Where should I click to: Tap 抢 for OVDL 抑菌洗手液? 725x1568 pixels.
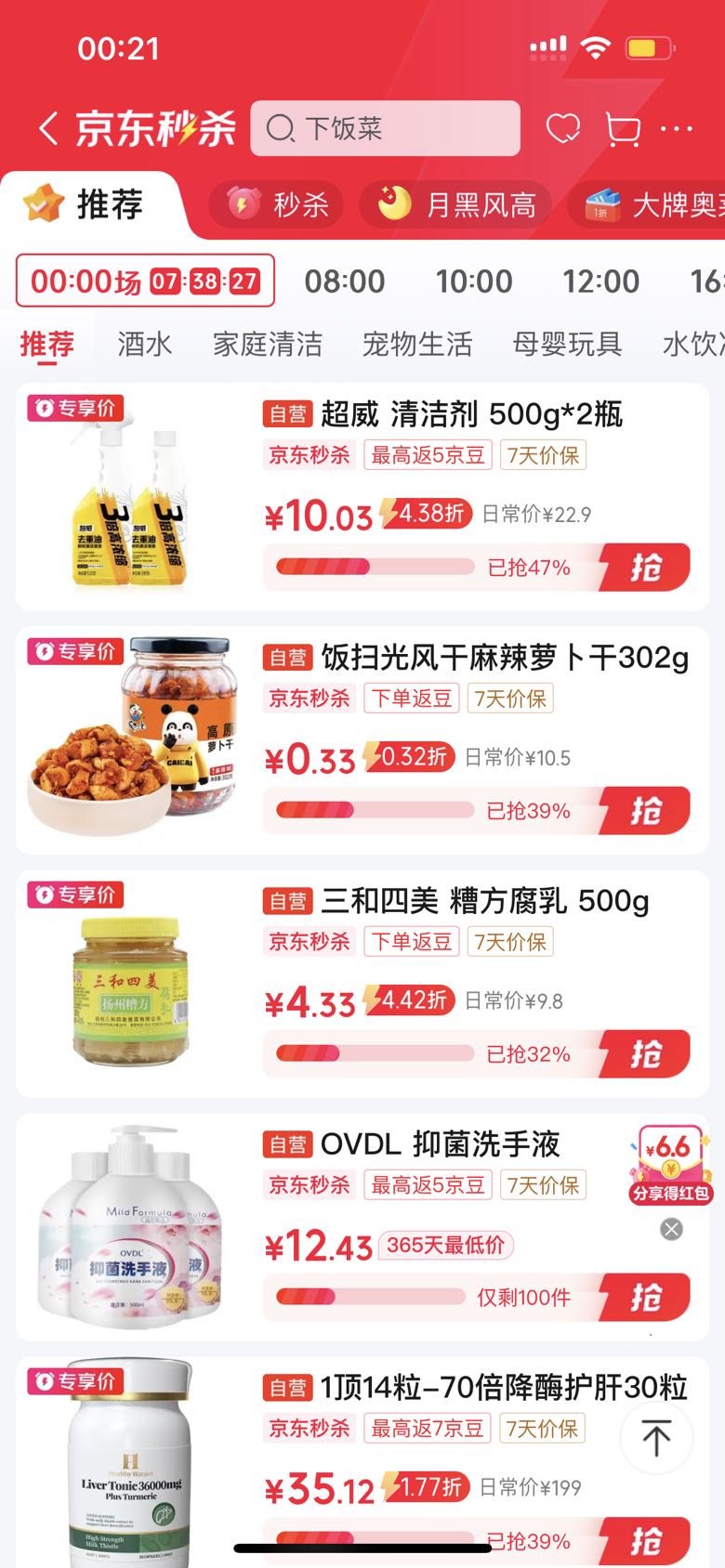pyautogui.click(x=645, y=1297)
